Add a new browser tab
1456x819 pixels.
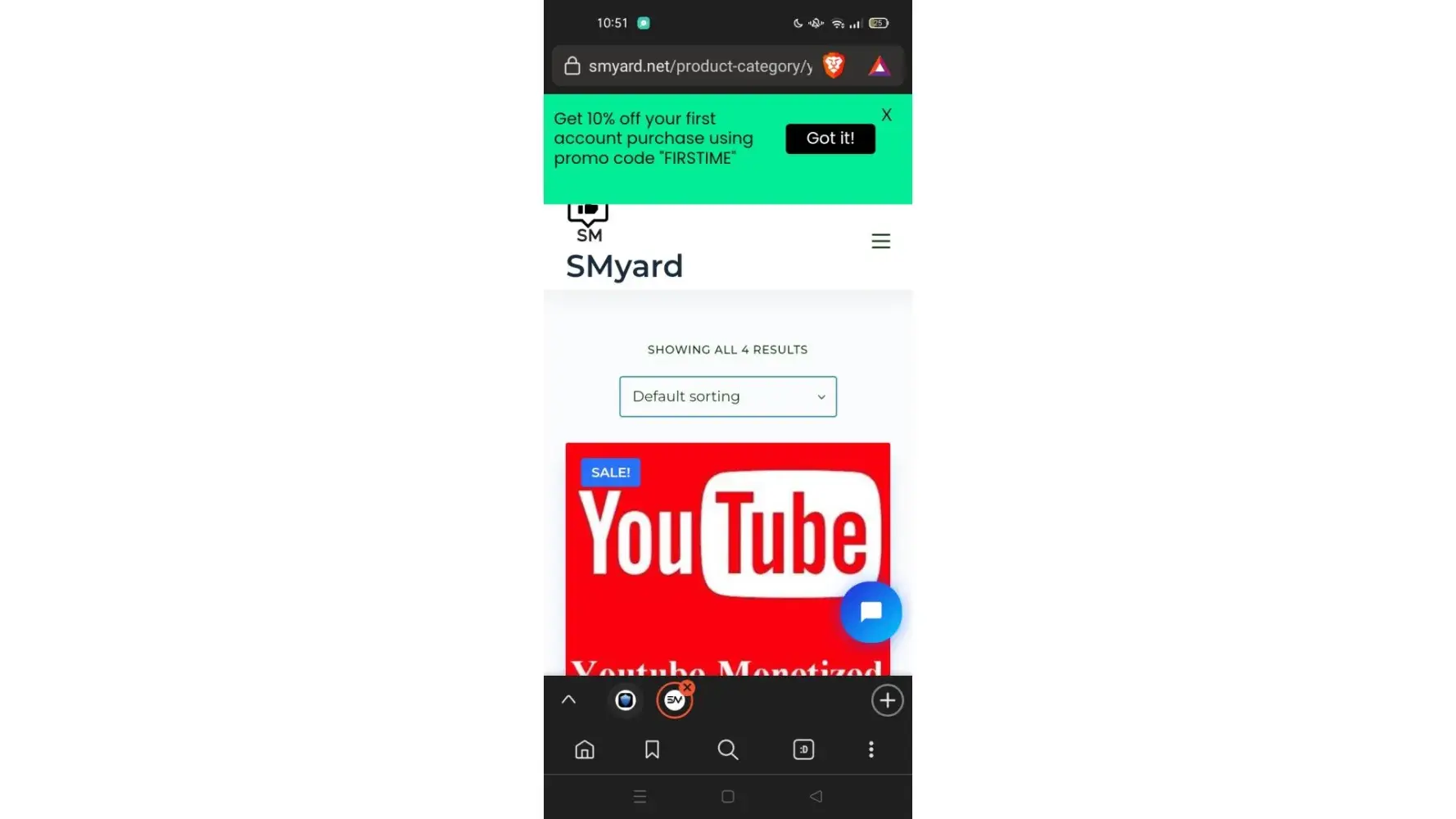[887, 700]
